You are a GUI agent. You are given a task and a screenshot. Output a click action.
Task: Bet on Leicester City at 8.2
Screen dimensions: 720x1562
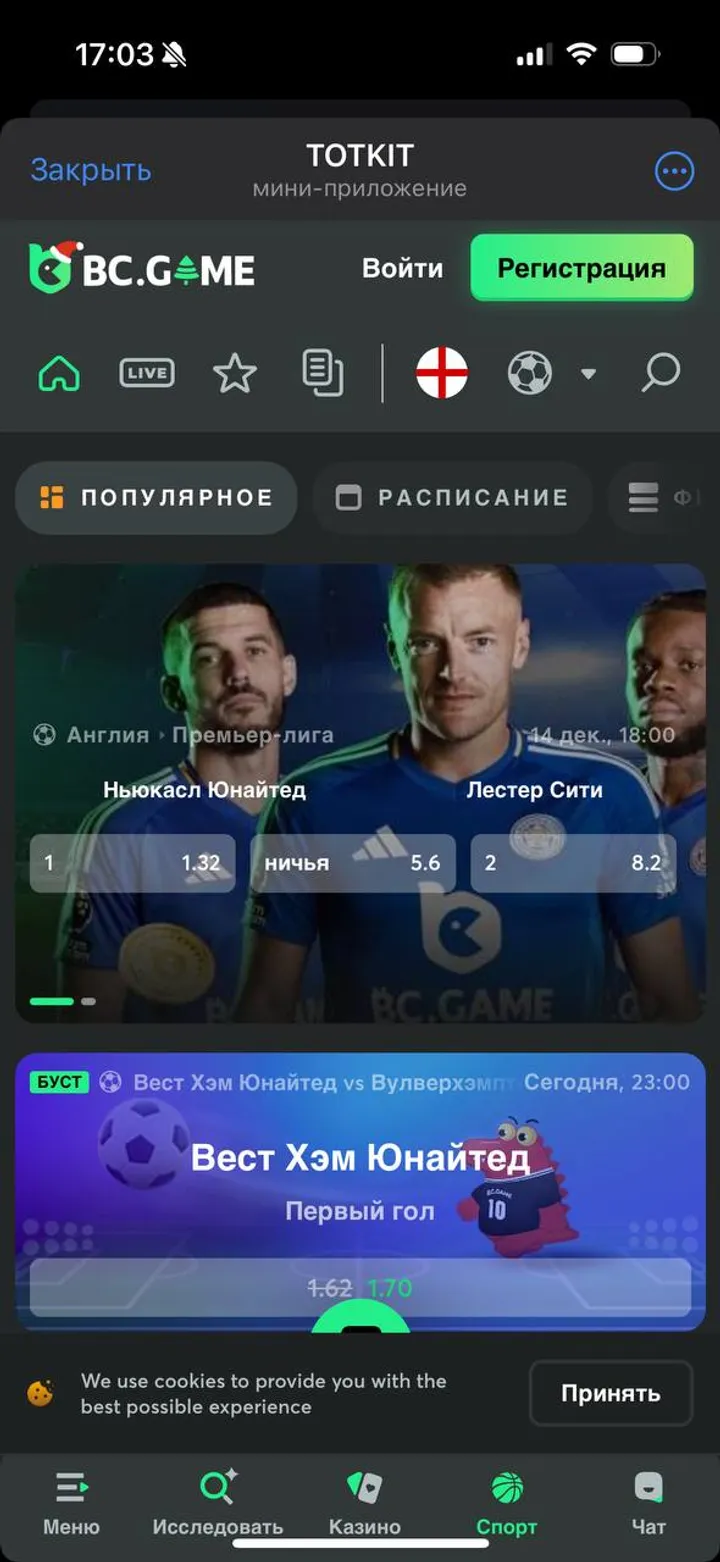(573, 863)
